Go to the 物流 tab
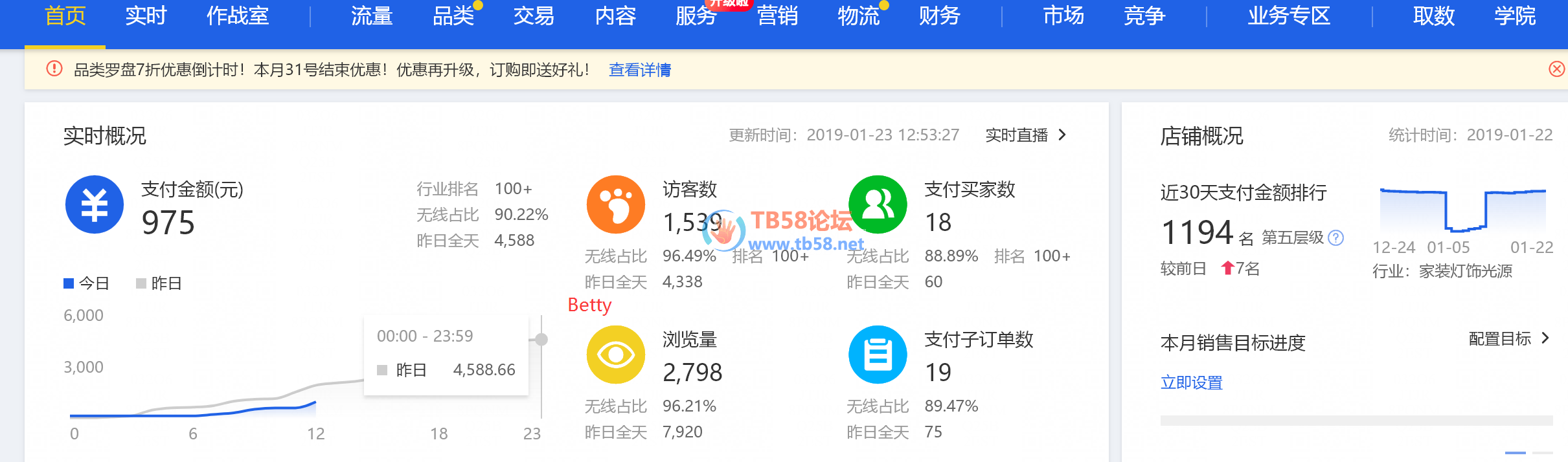The image size is (1568, 462). click(859, 16)
